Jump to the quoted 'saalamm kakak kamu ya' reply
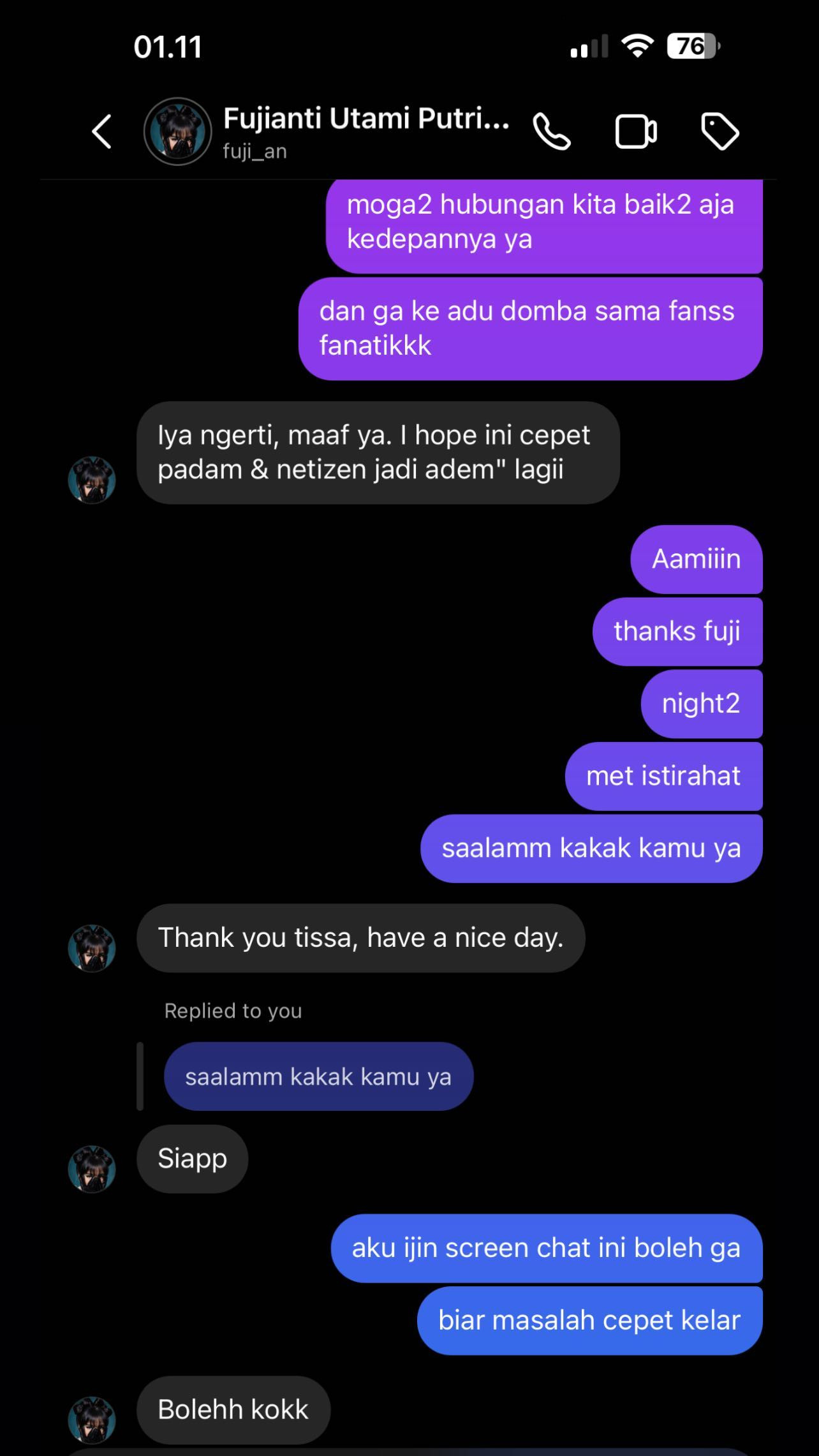The width and height of the screenshot is (819, 1456). [318, 1076]
